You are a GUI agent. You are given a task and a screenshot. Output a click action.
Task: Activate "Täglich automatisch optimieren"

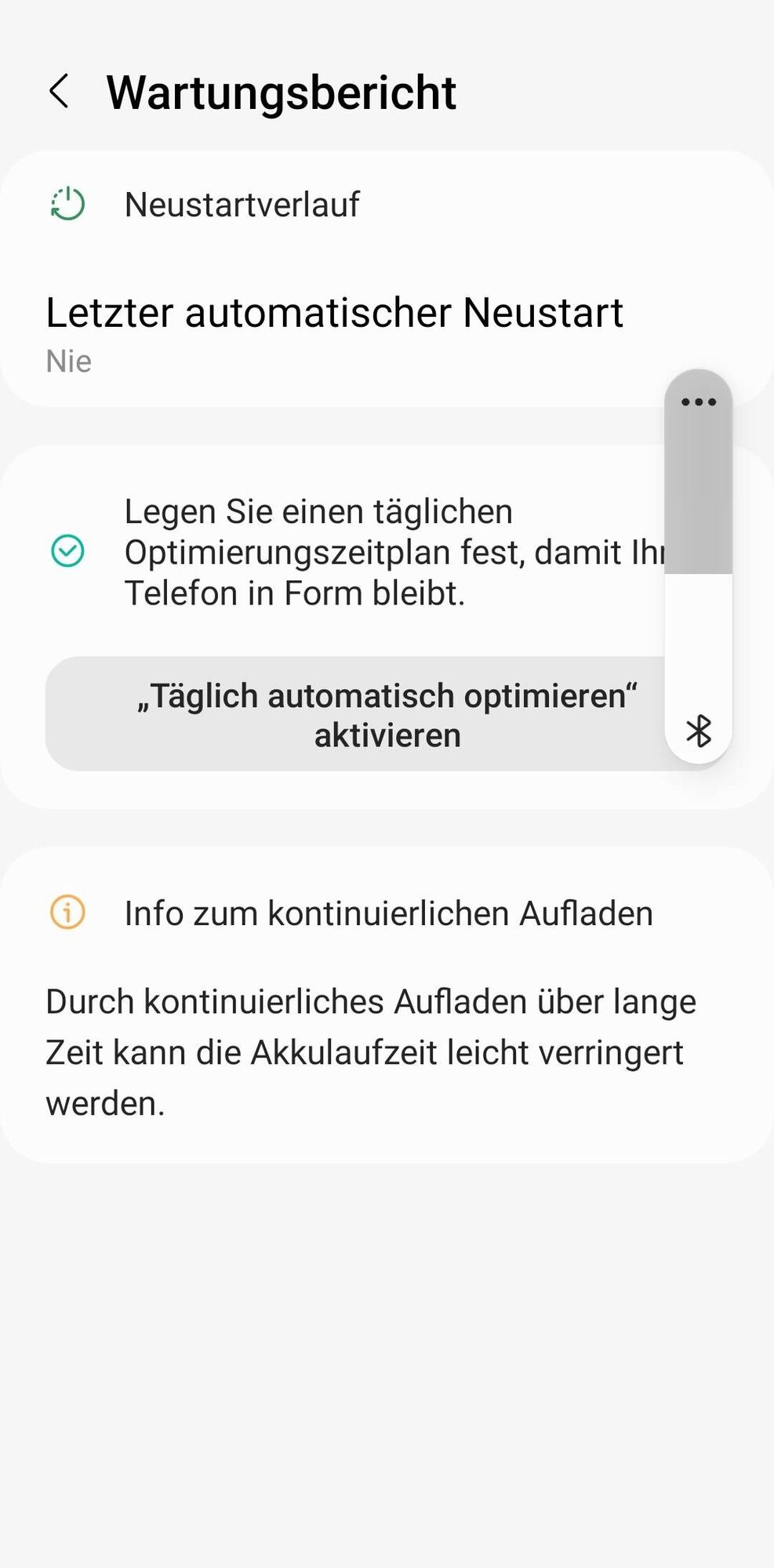click(x=353, y=714)
